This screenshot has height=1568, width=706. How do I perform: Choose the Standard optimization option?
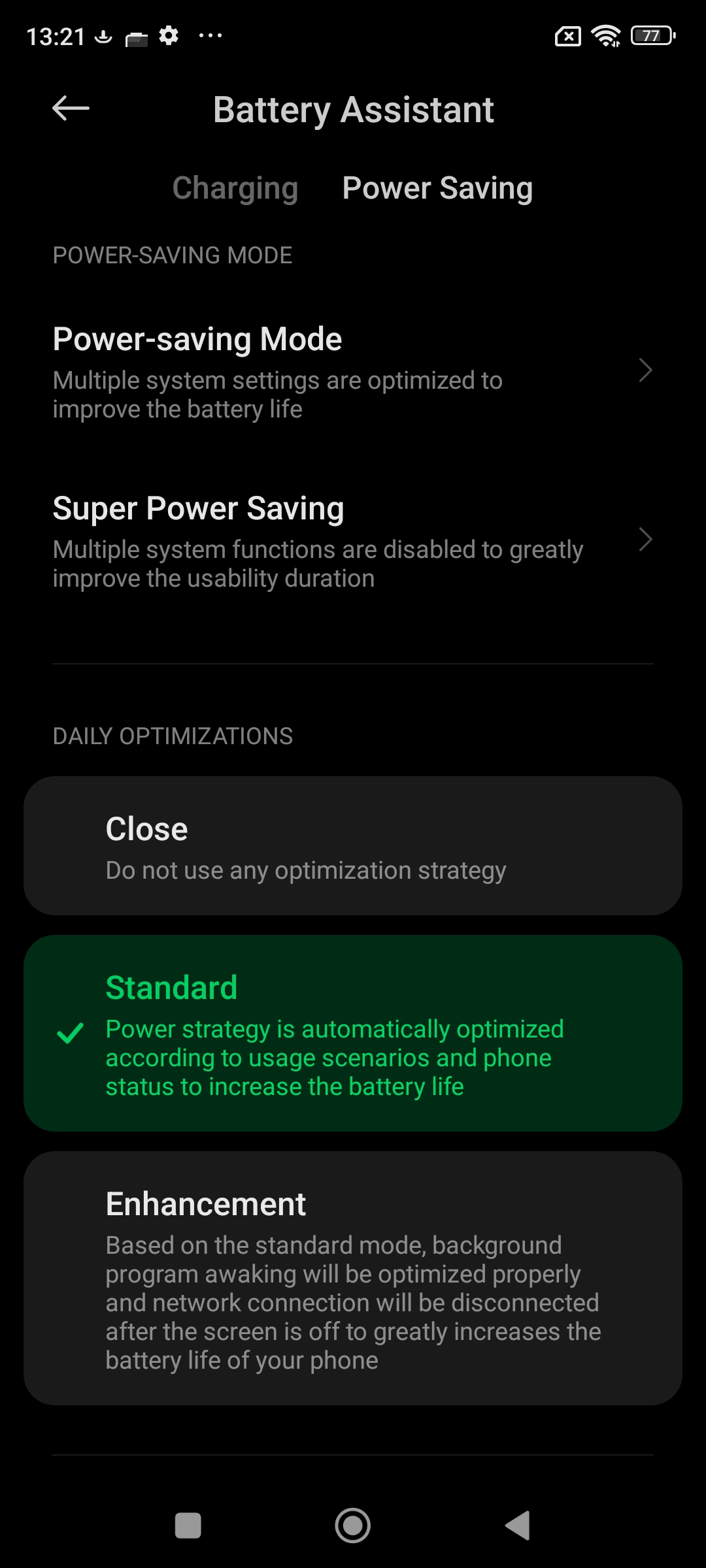click(353, 1034)
